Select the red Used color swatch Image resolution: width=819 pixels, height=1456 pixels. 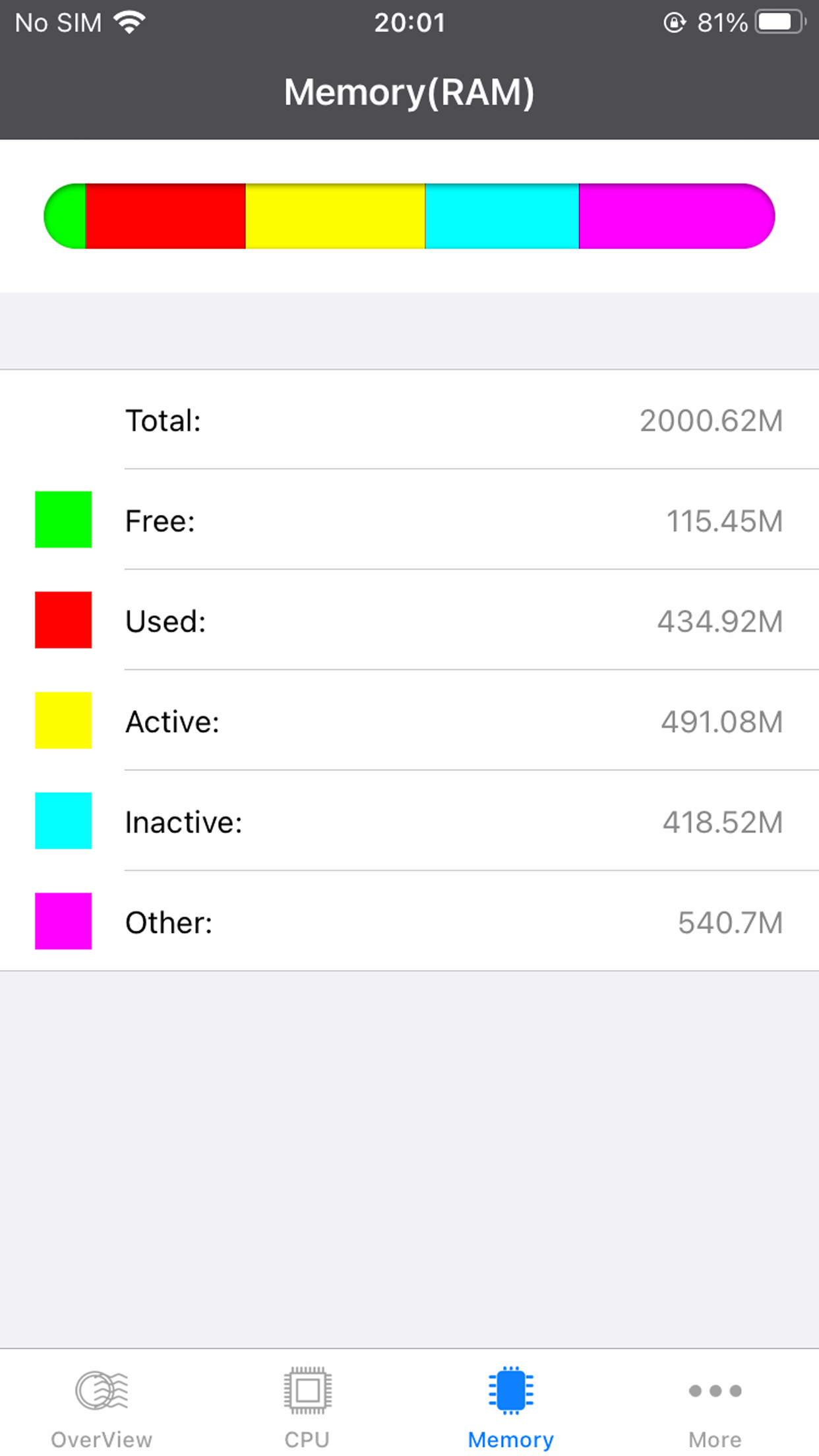point(63,620)
